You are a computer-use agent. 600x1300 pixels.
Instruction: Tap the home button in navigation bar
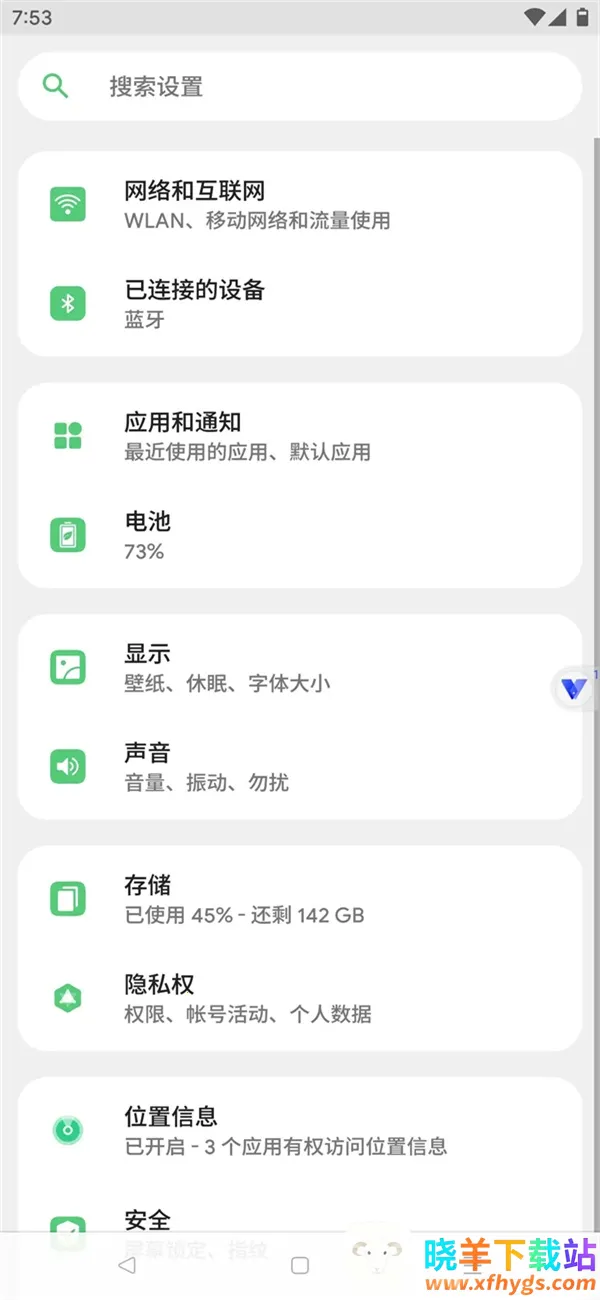[299, 1265]
